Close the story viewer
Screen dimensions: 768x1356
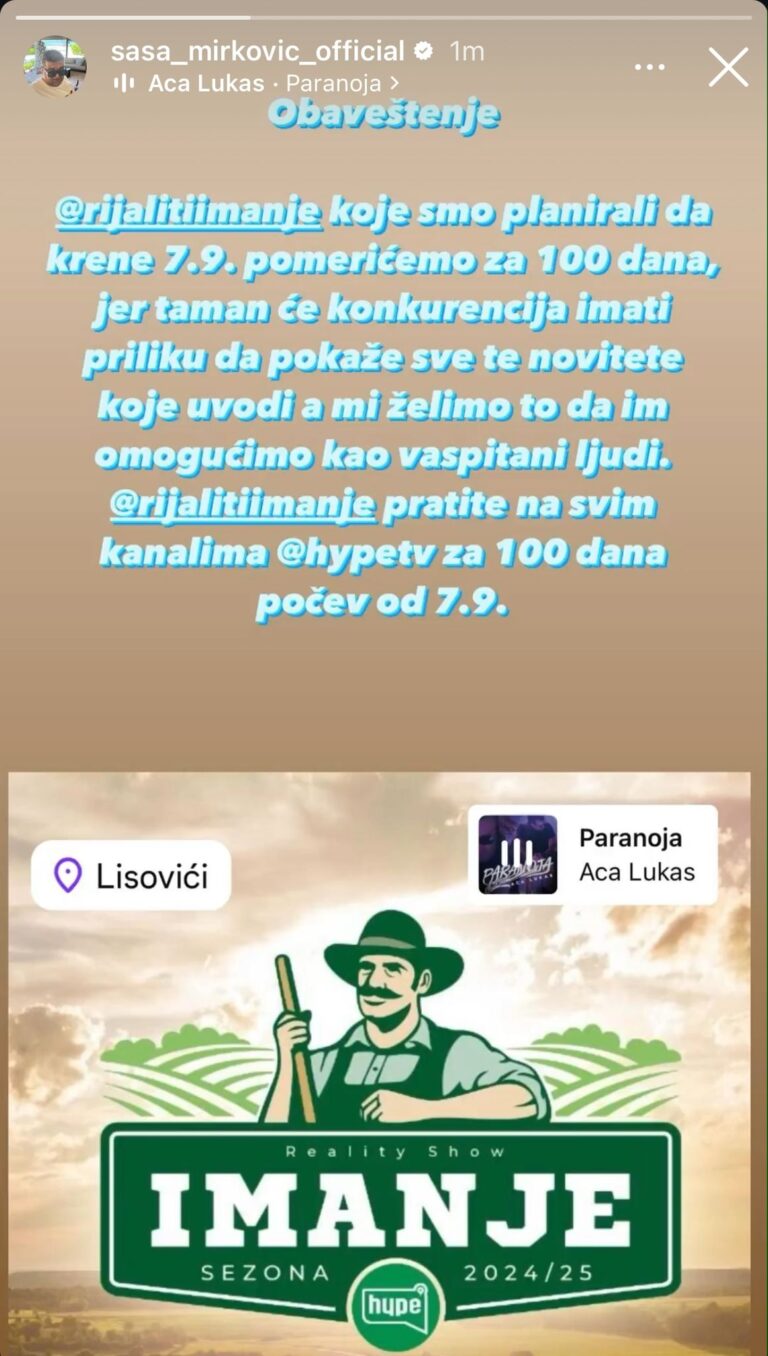click(x=728, y=67)
